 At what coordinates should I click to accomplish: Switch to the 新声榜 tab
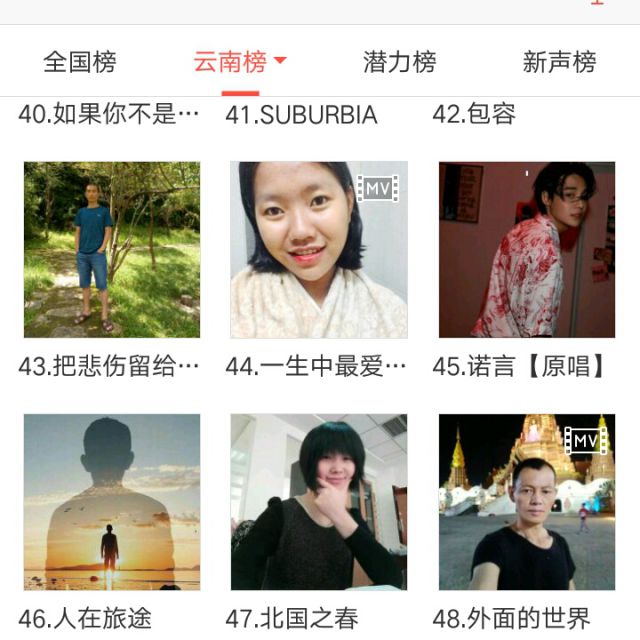(x=559, y=62)
